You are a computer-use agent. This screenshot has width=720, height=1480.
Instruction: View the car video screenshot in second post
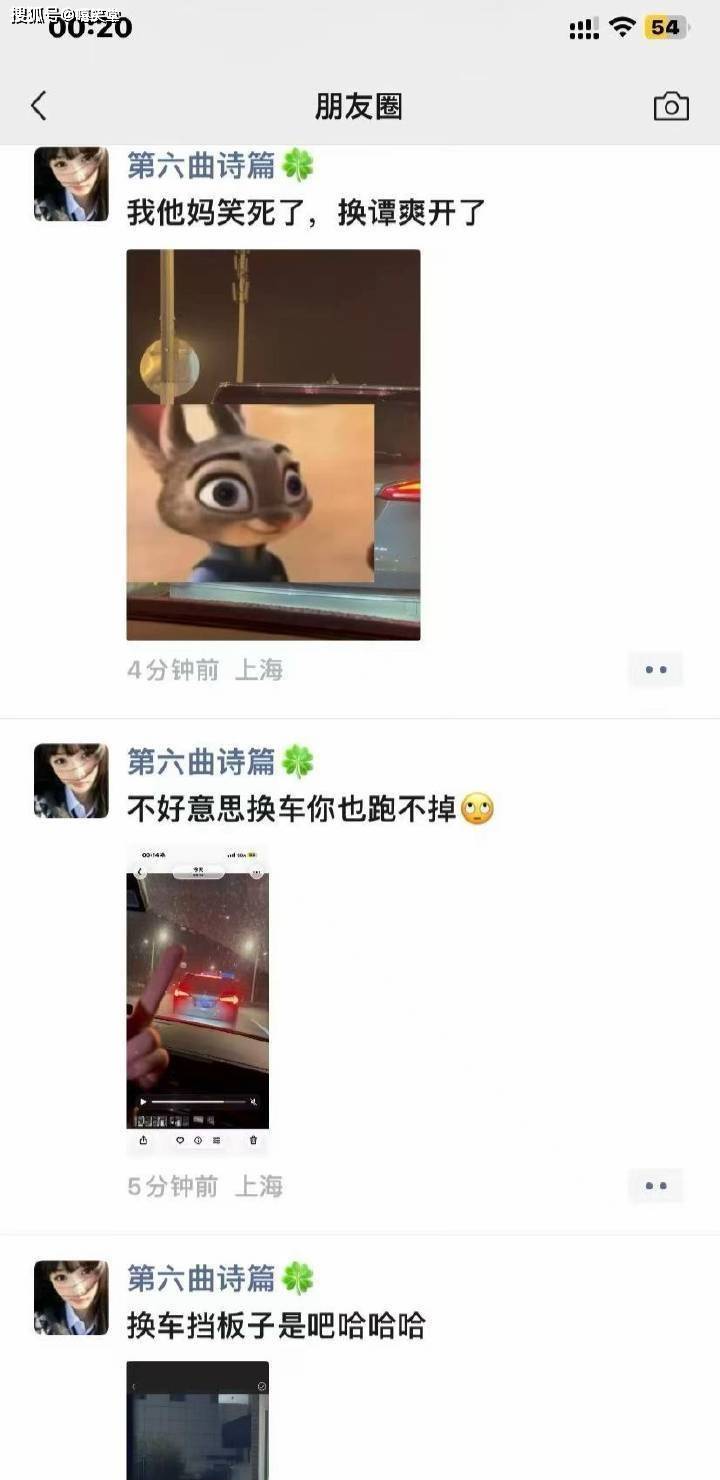(197, 998)
